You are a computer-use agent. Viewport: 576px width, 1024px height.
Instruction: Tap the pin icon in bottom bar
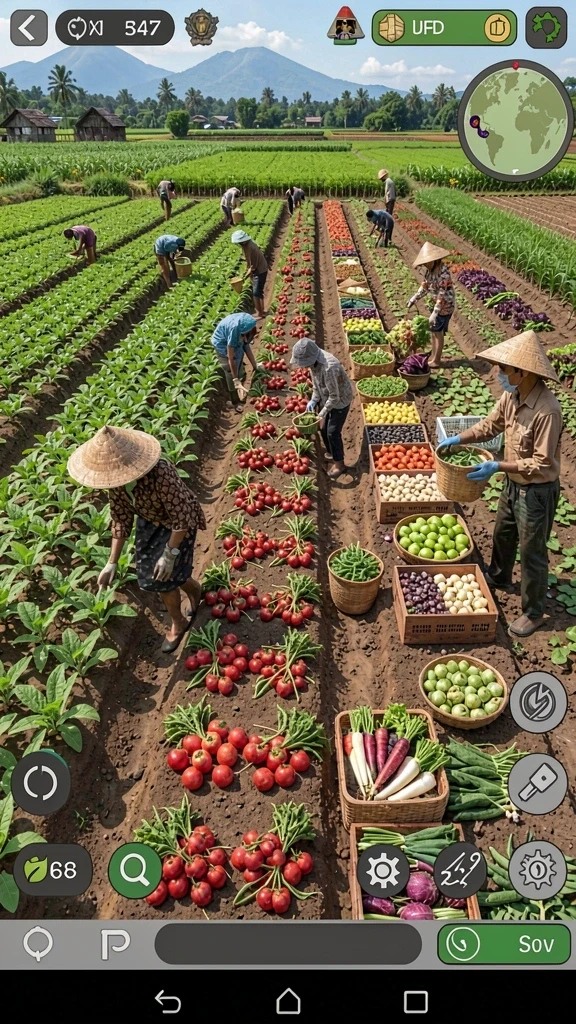click(37, 944)
